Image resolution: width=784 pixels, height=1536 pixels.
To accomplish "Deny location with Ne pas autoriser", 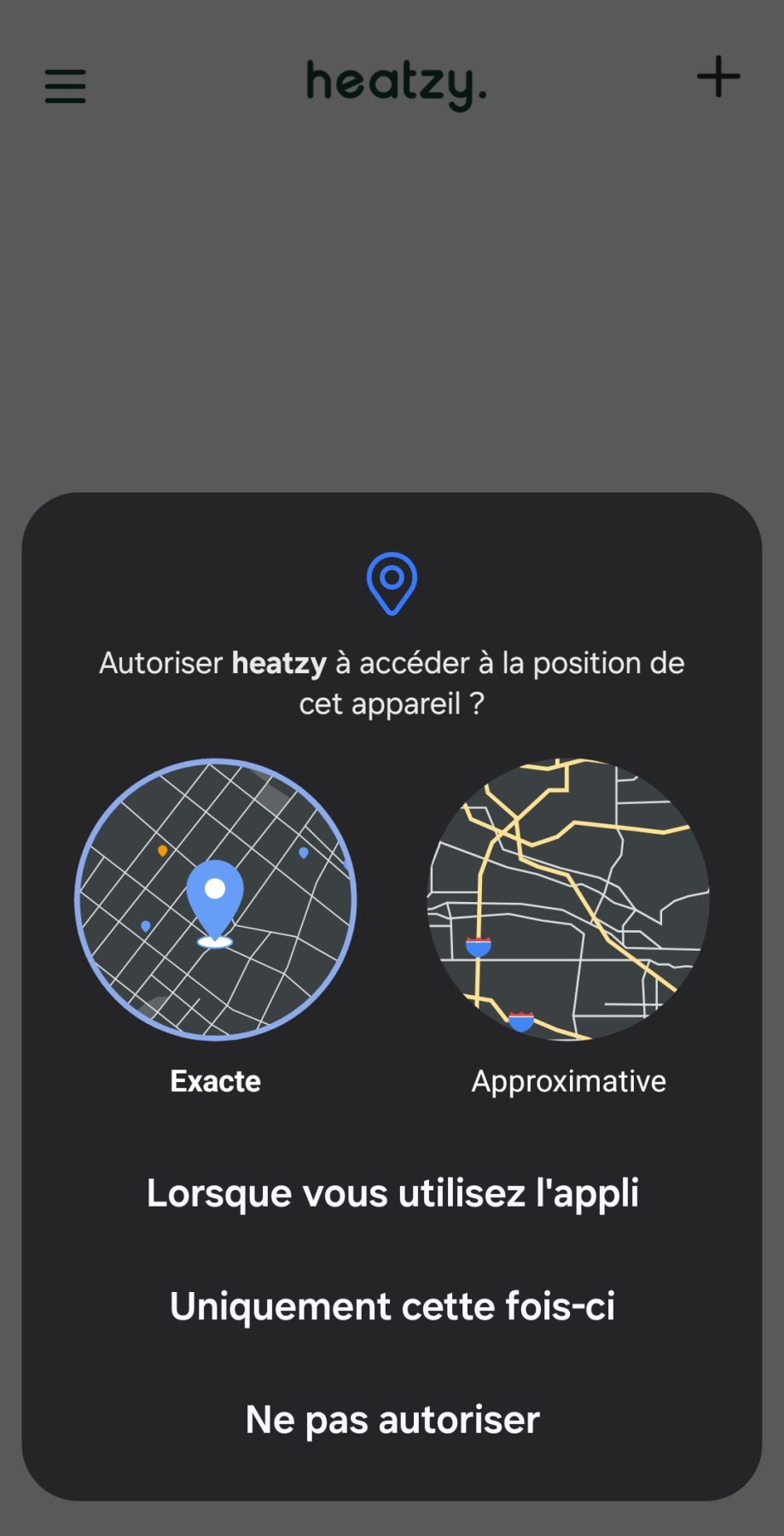I will [392, 1420].
